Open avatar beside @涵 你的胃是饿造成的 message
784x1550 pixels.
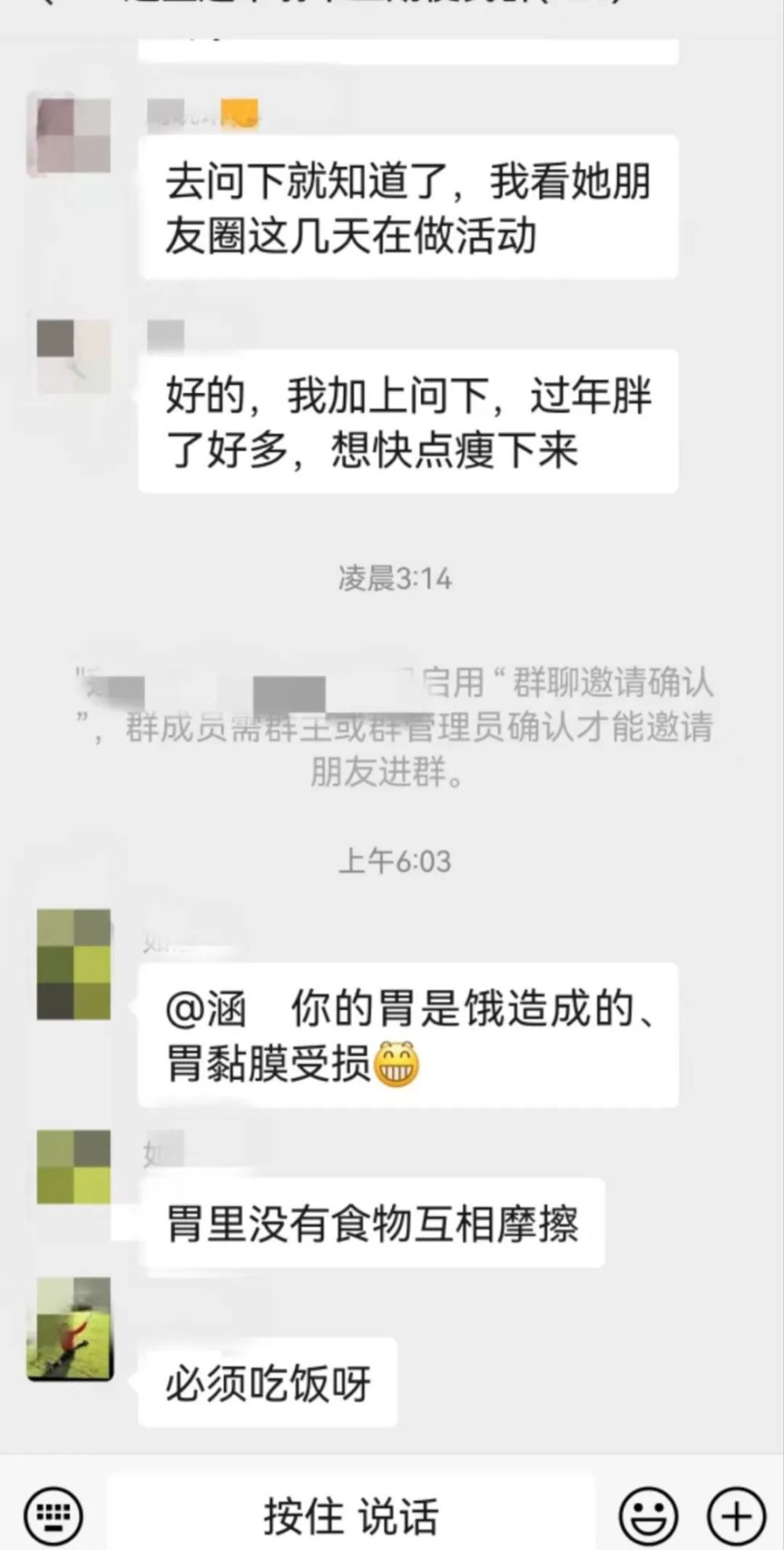click(74, 964)
